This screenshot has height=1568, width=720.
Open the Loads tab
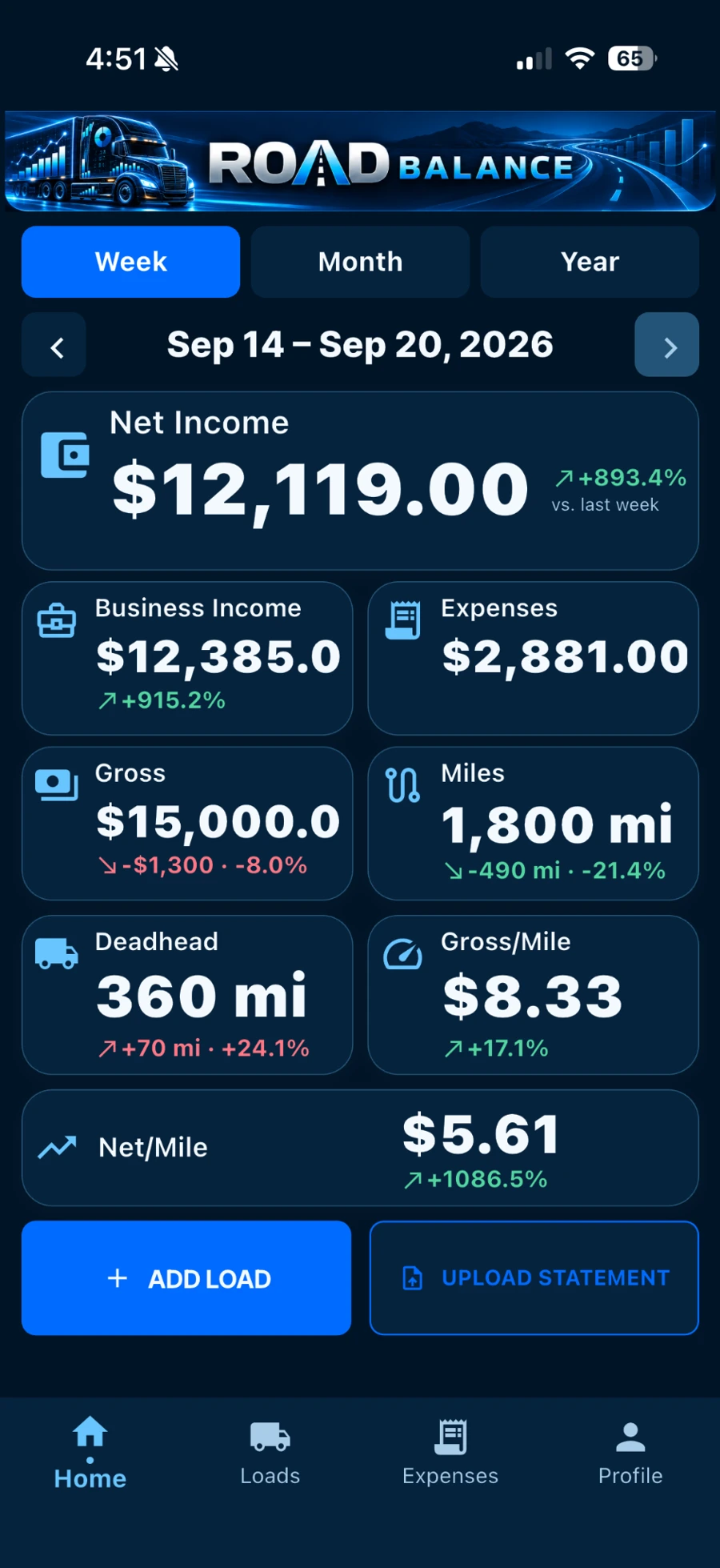(270, 1453)
